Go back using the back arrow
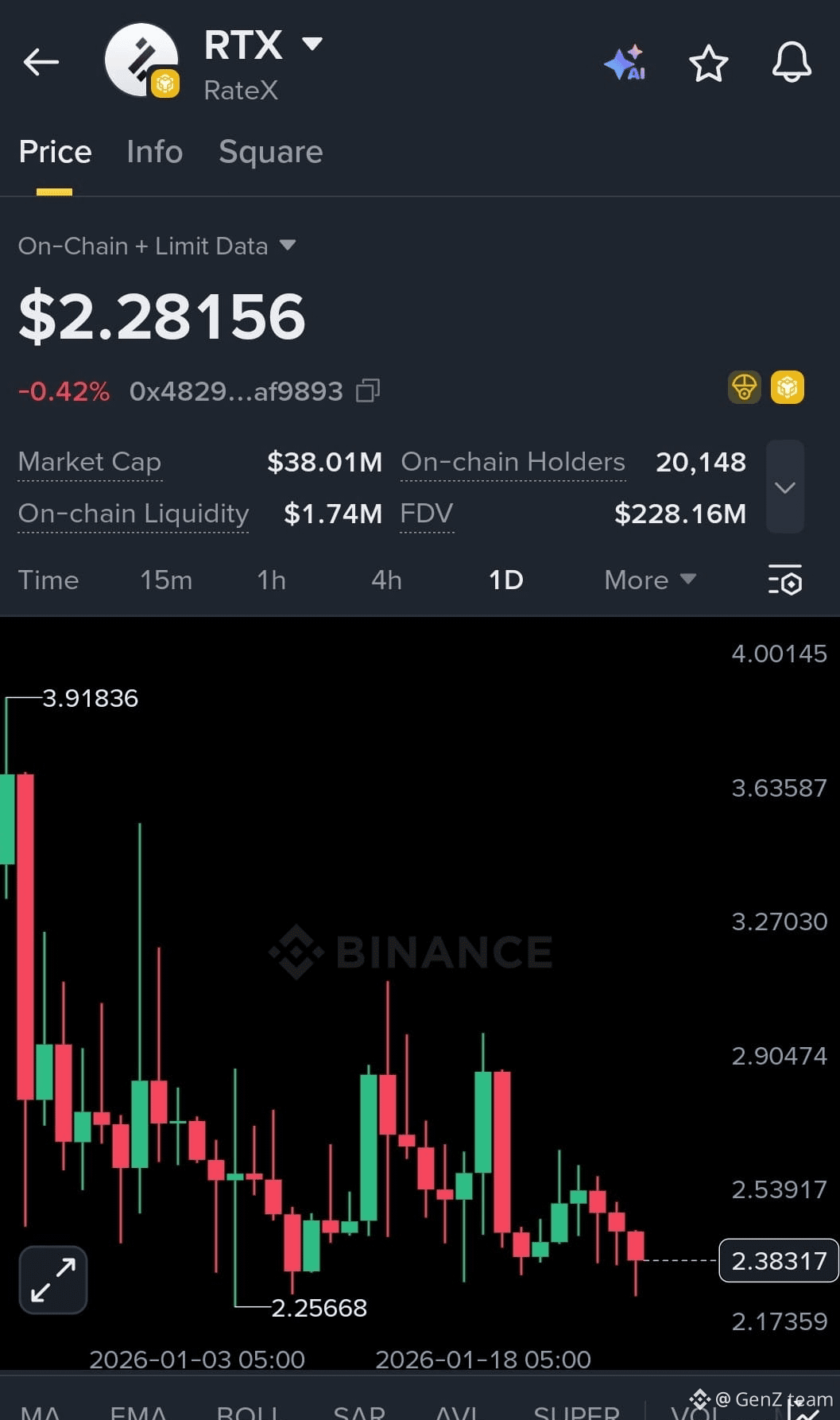840x1420 pixels. 40,62
